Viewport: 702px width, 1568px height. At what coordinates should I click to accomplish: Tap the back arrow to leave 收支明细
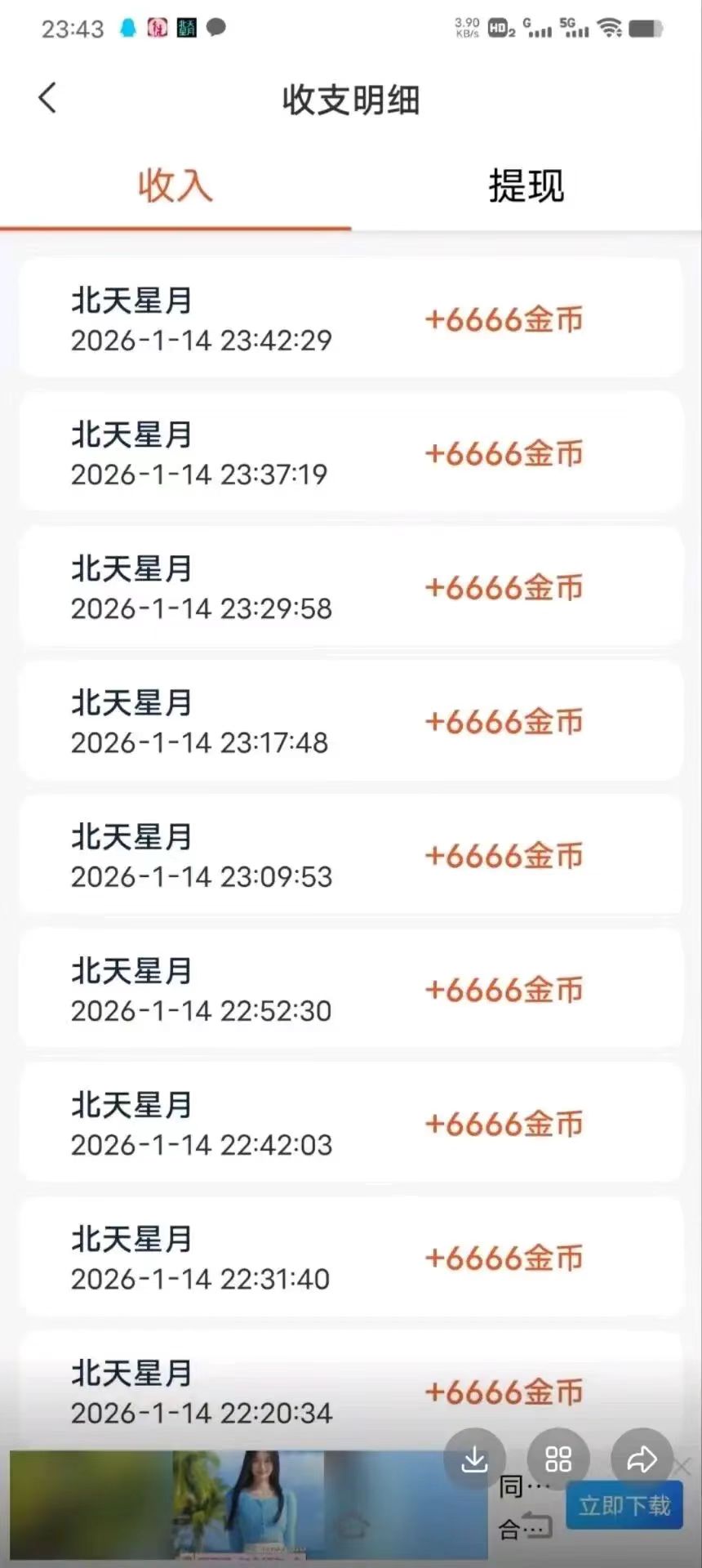click(47, 97)
